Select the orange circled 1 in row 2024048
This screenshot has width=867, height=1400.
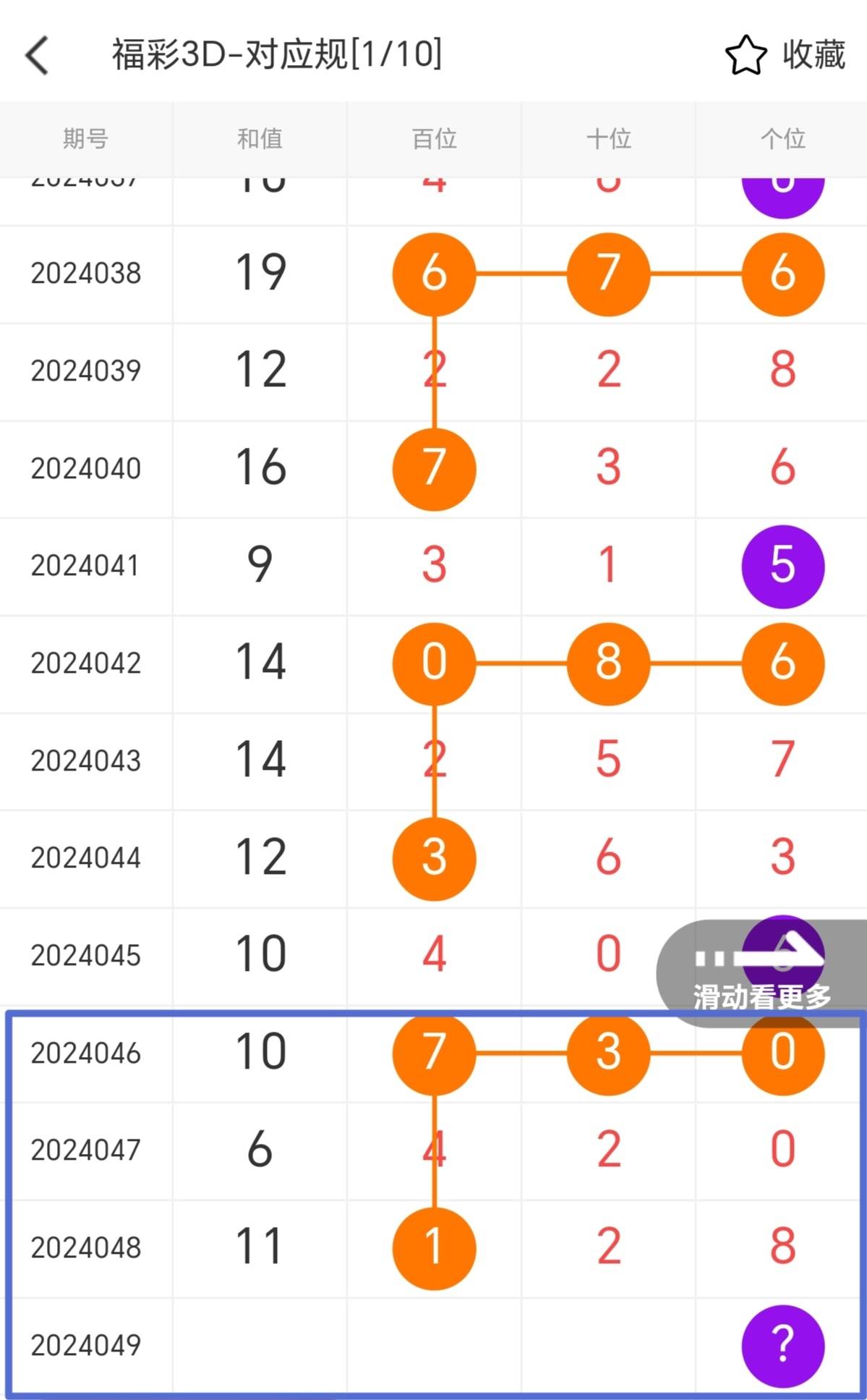(x=433, y=1248)
